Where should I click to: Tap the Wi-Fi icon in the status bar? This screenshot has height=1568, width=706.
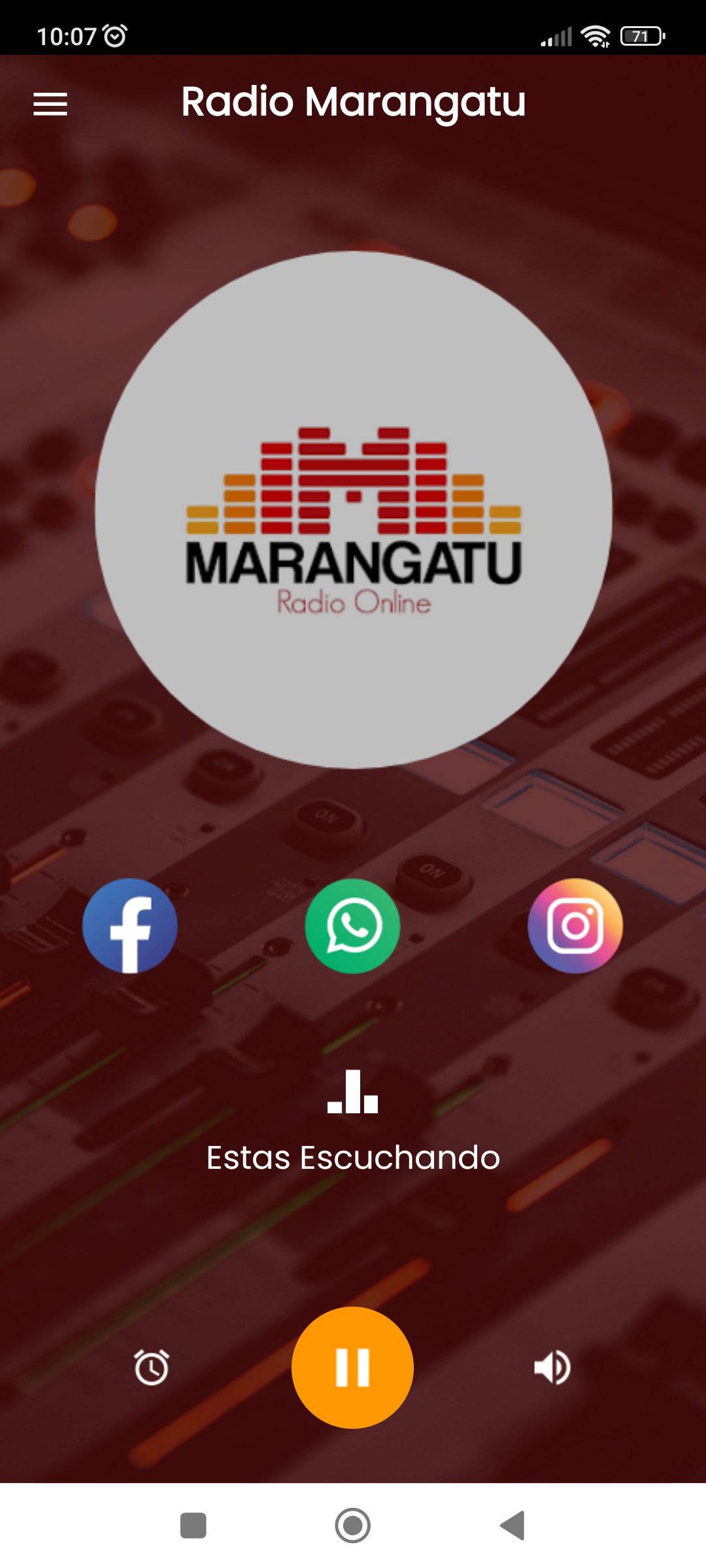point(594,36)
